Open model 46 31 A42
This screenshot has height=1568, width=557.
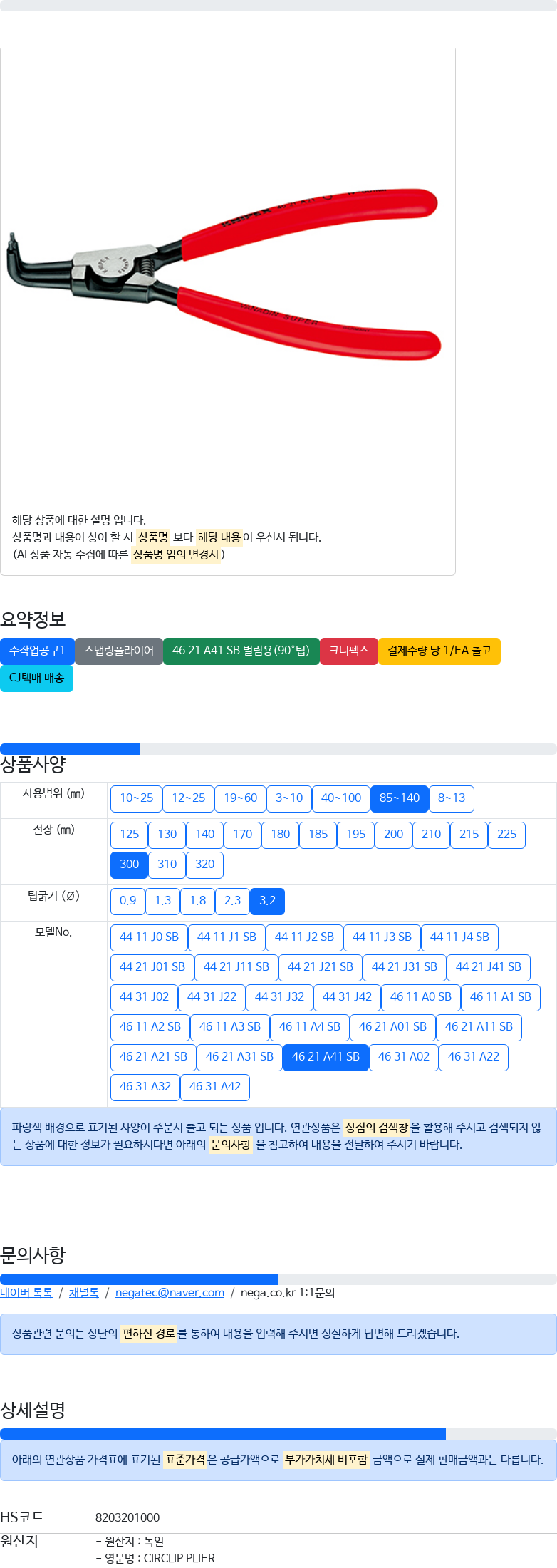[x=215, y=1087]
